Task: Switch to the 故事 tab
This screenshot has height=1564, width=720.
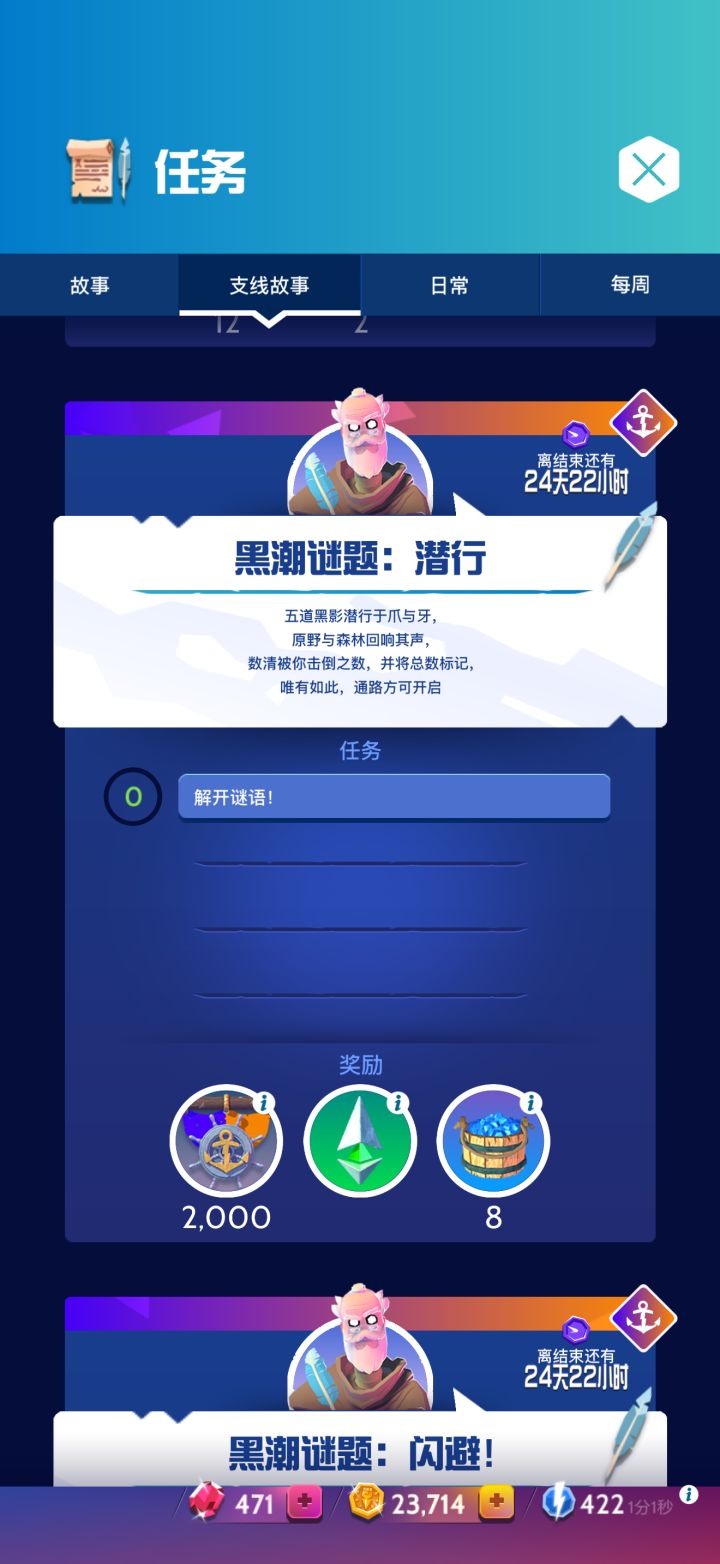Action: coord(88,285)
